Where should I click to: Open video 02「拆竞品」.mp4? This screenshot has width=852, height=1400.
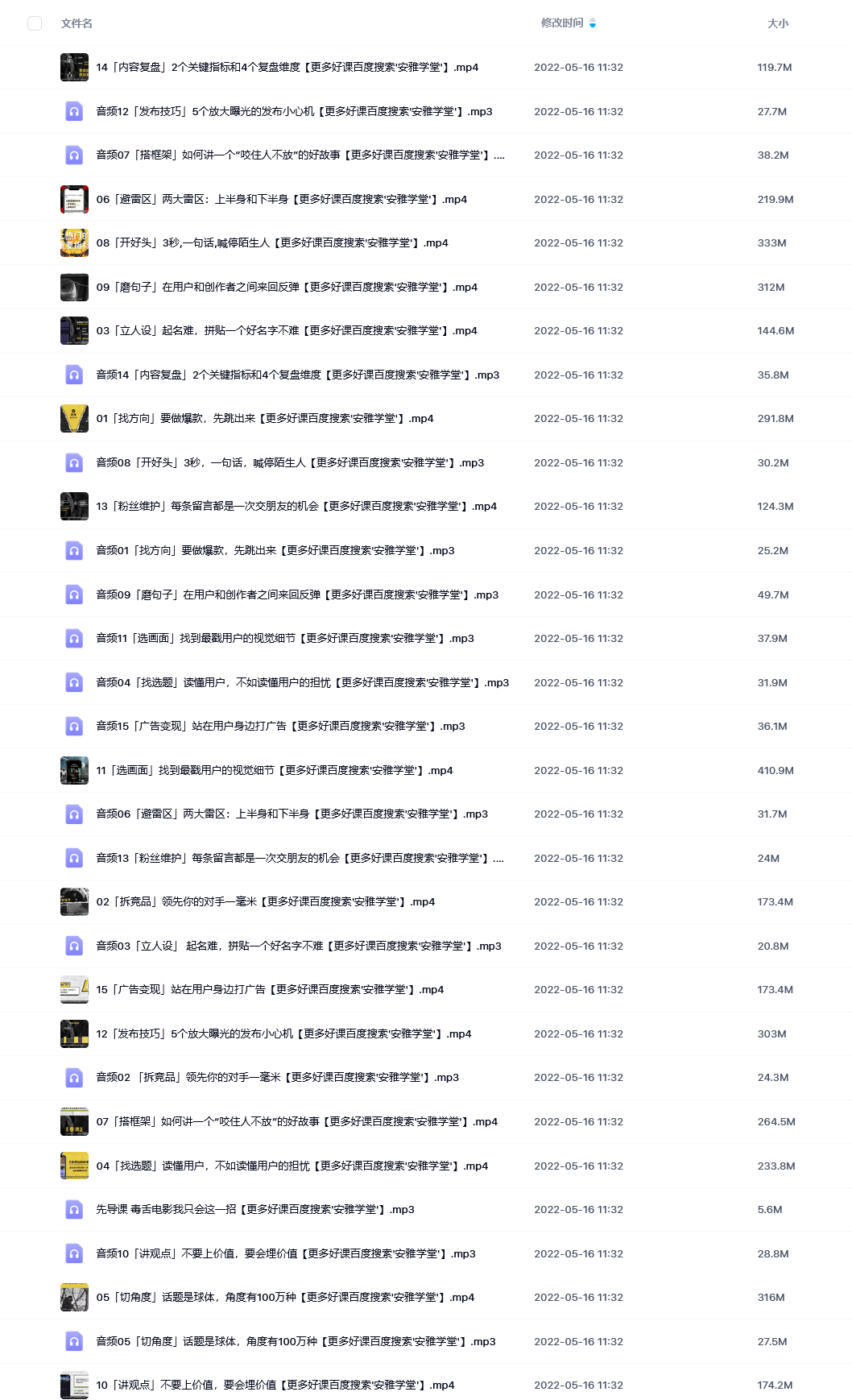(x=266, y=901)
